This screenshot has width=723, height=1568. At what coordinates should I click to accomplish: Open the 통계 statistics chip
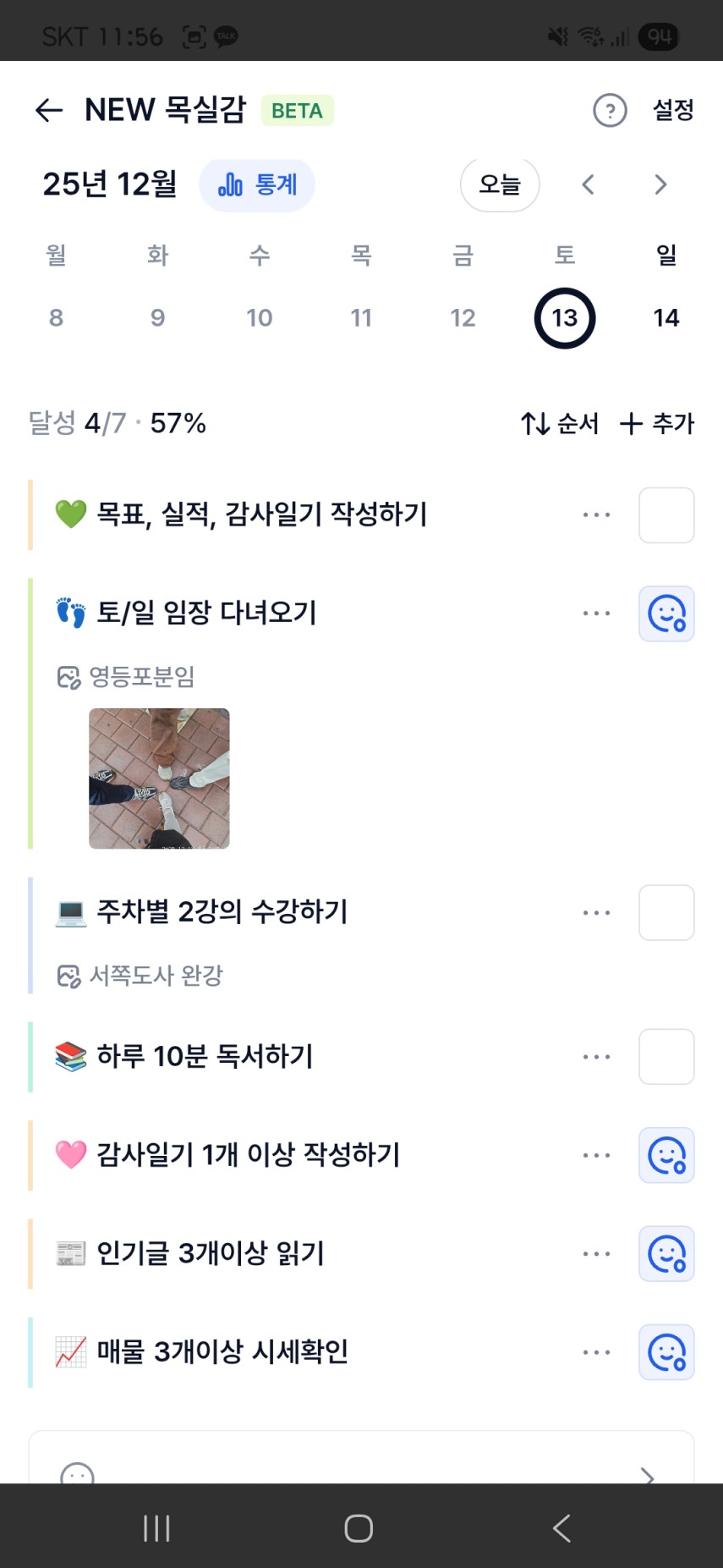pyautogui.click(x=257, y=184)
